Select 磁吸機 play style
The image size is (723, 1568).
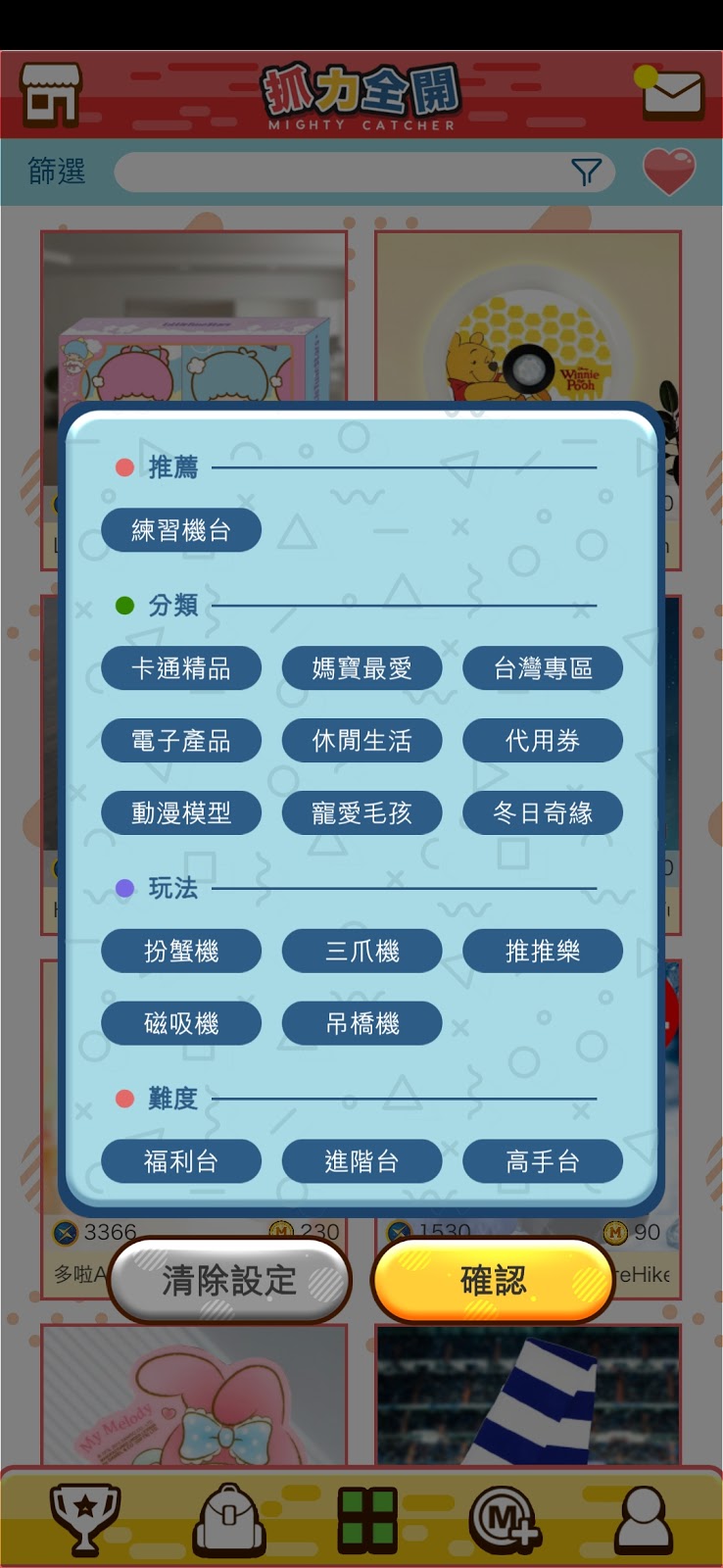point(181,1023)
